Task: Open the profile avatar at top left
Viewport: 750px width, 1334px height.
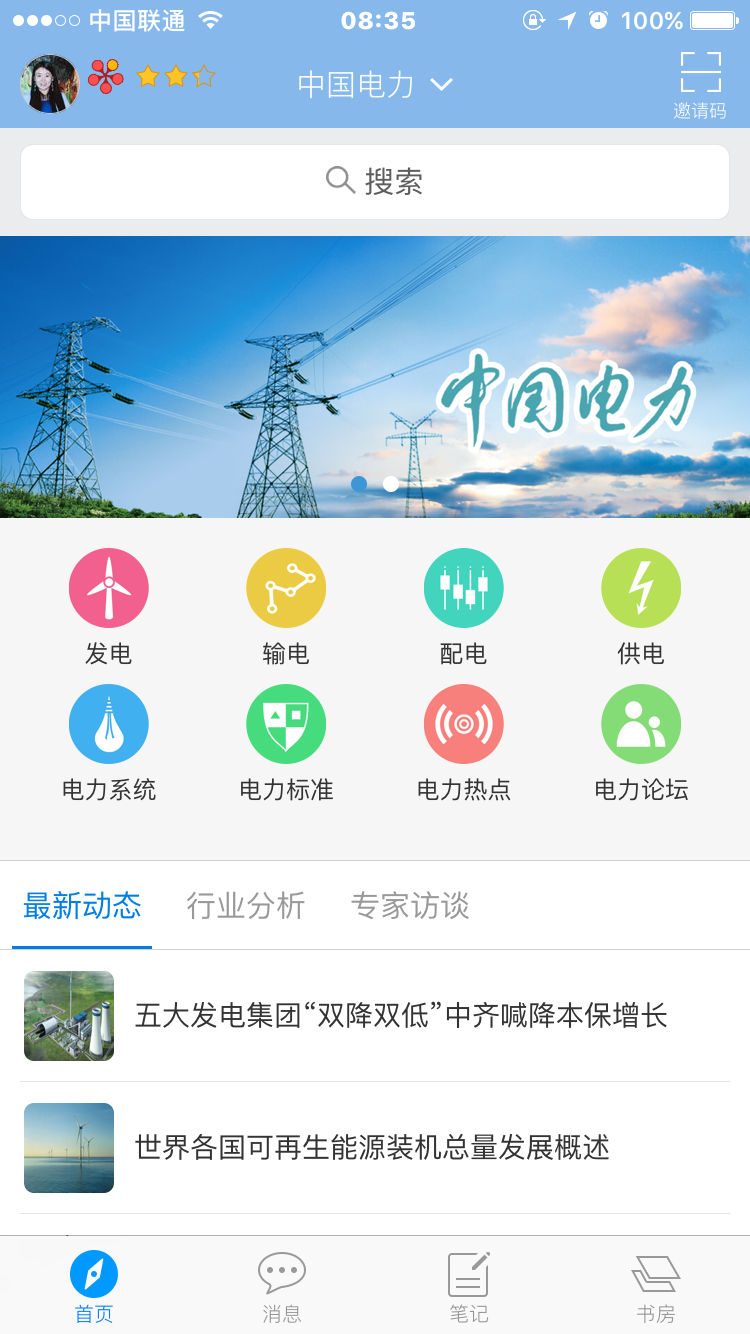Action: [x=49, y=84]
